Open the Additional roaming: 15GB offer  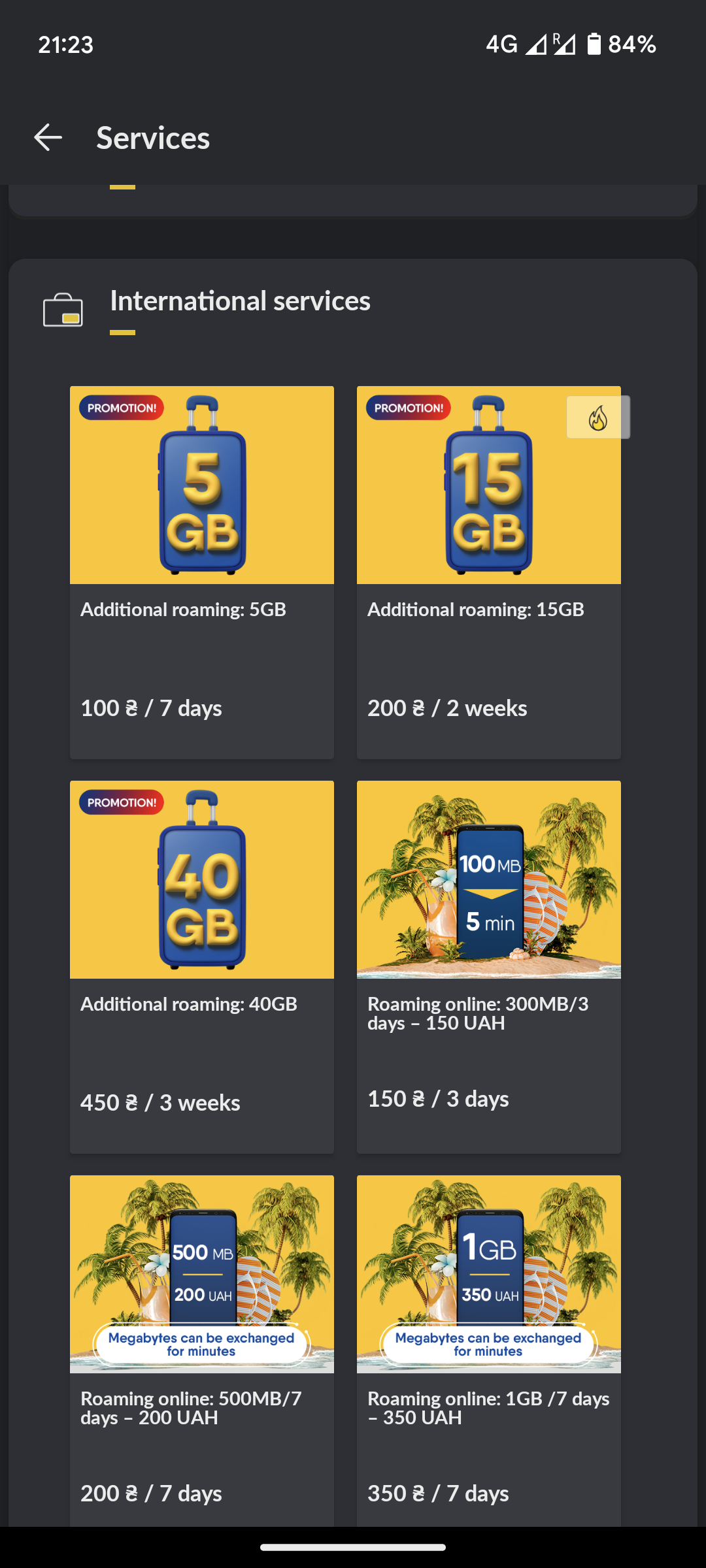[488, 572]
